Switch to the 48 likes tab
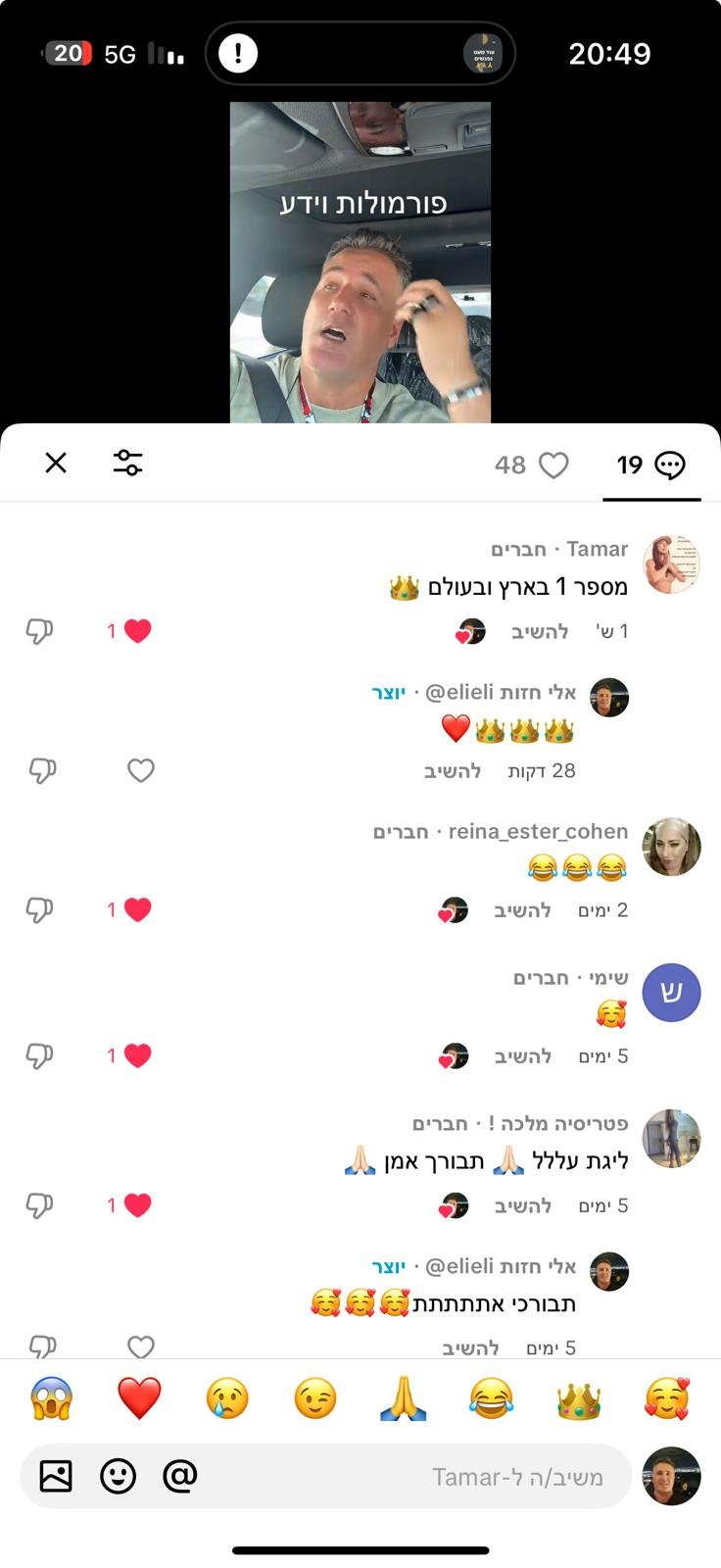This screenshot has width=721, height=1568. pos(532,465)
